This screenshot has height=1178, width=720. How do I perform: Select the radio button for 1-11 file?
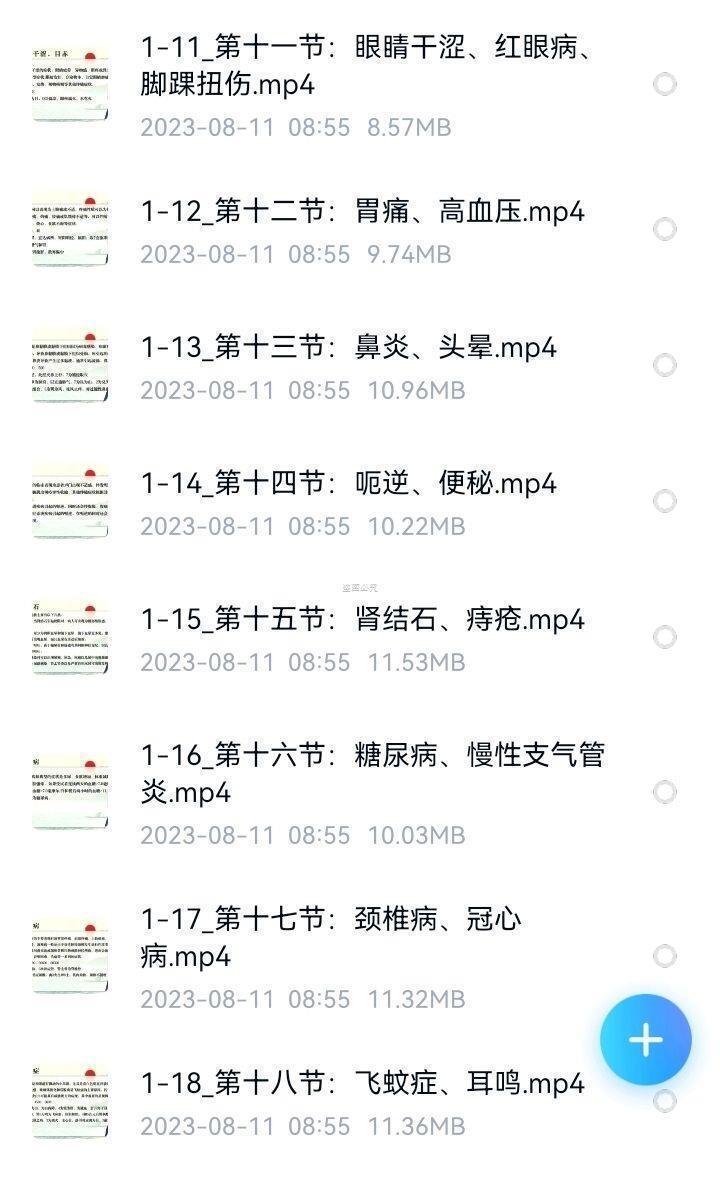665,84
